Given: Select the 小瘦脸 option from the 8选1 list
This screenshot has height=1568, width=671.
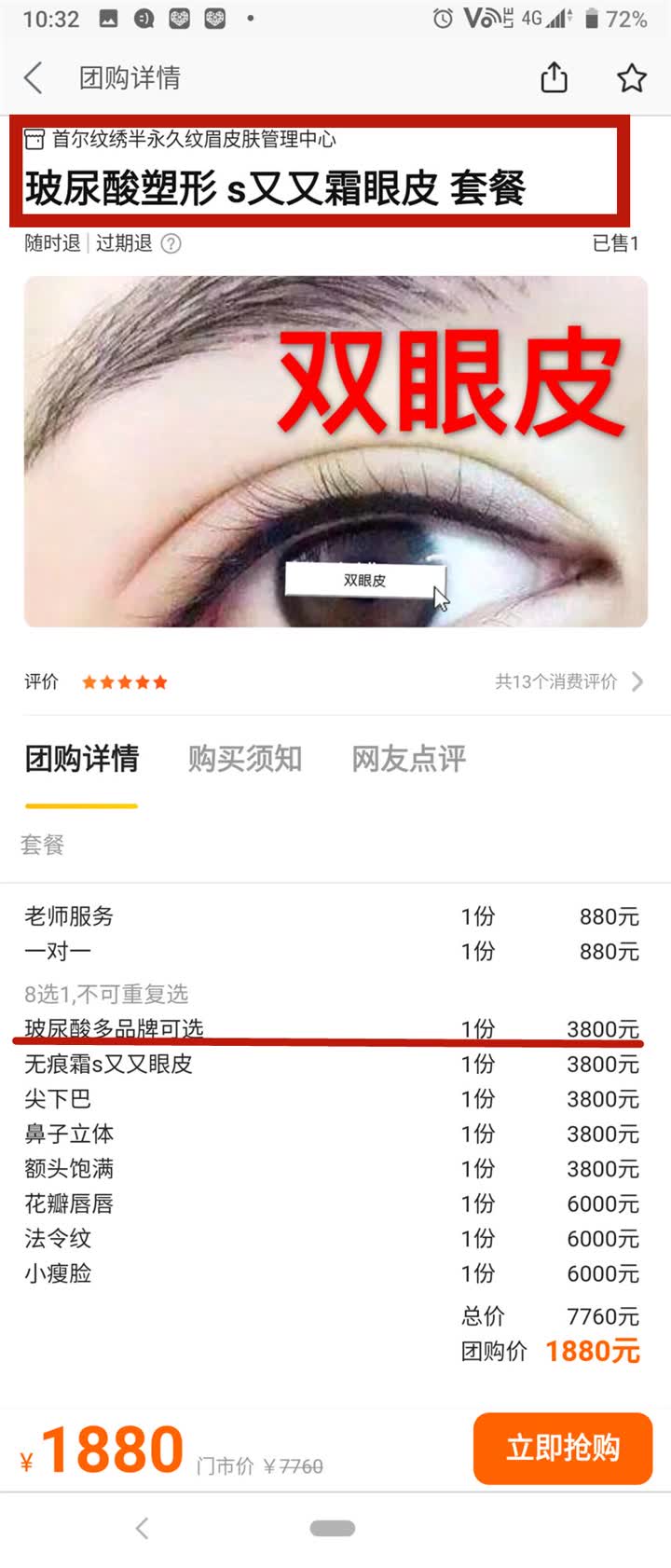Looking at the screenshot, I should point(56,1273).
